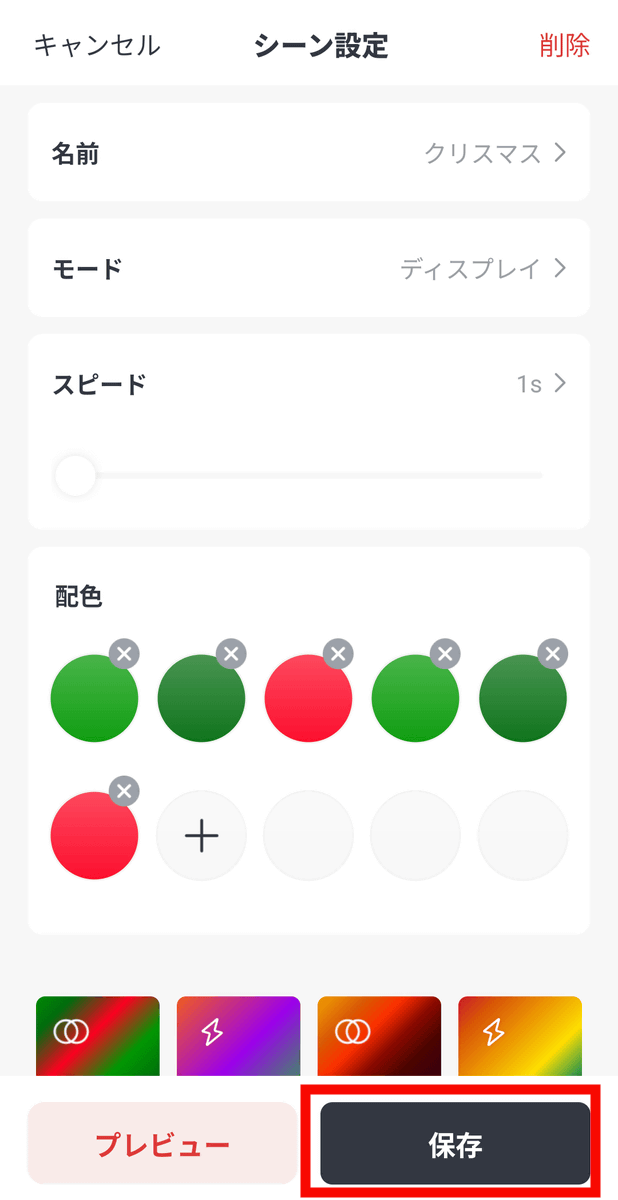Add a new color with the plus button
Viewport: 618px width, 1200px height.
click(201, 836)
